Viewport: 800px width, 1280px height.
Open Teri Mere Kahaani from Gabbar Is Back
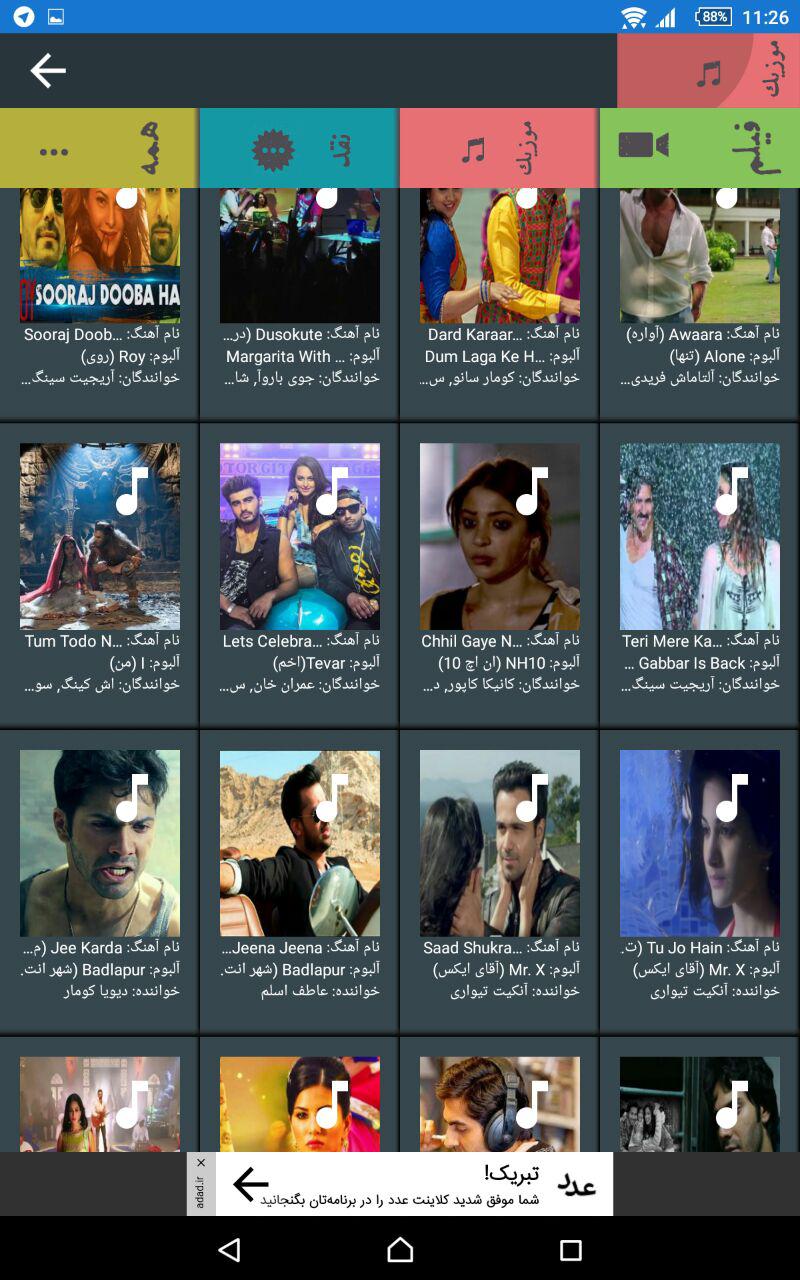[699, 574]
